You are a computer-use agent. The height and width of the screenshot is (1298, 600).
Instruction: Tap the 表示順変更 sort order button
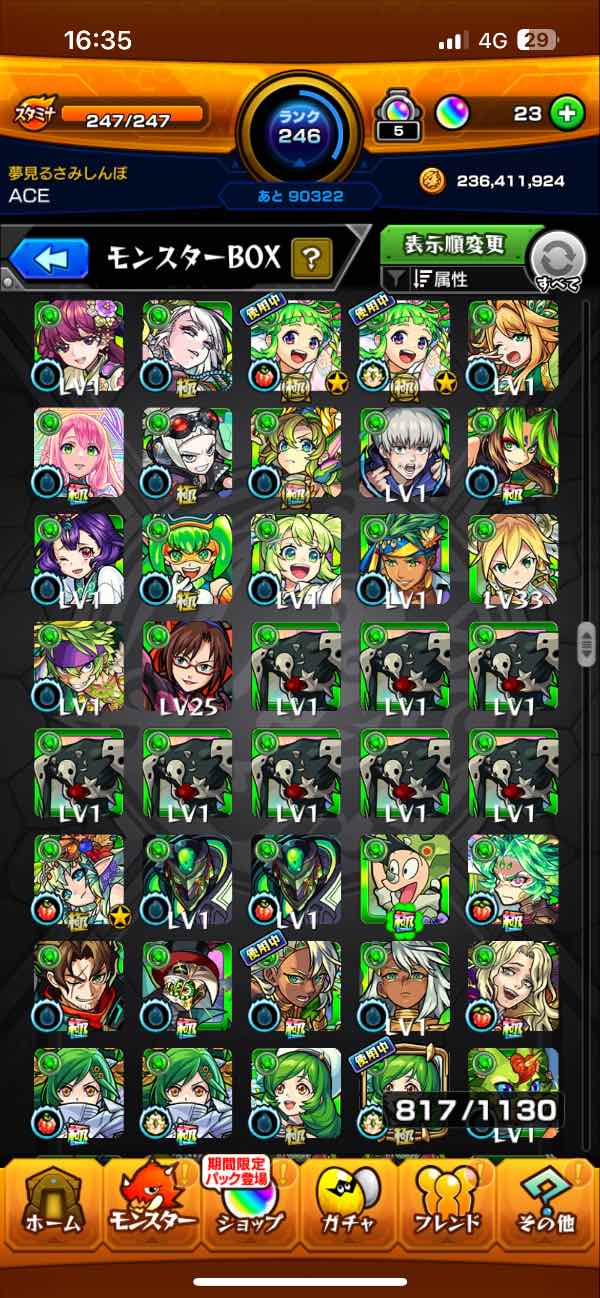click(455, 244)
